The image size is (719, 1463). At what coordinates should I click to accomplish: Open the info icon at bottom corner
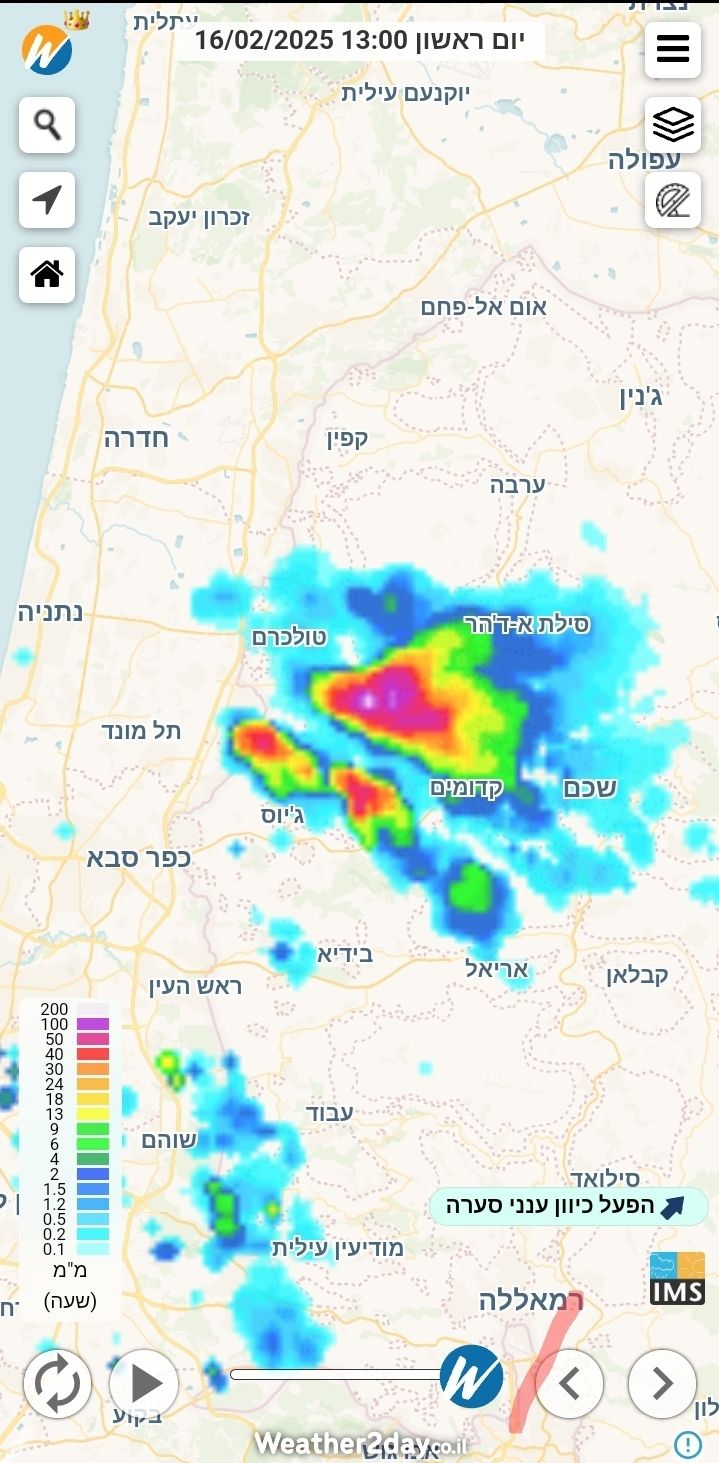coord(688,1444)
